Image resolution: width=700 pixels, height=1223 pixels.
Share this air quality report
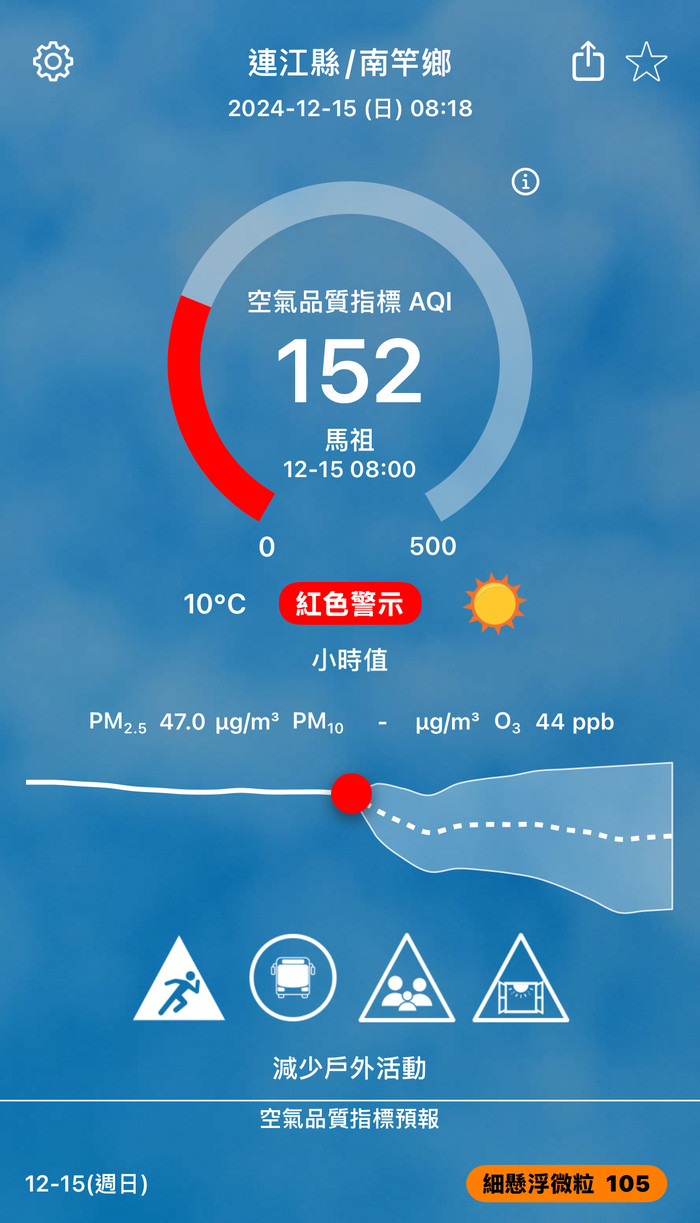pyautogui.click(x=588, y=61)
